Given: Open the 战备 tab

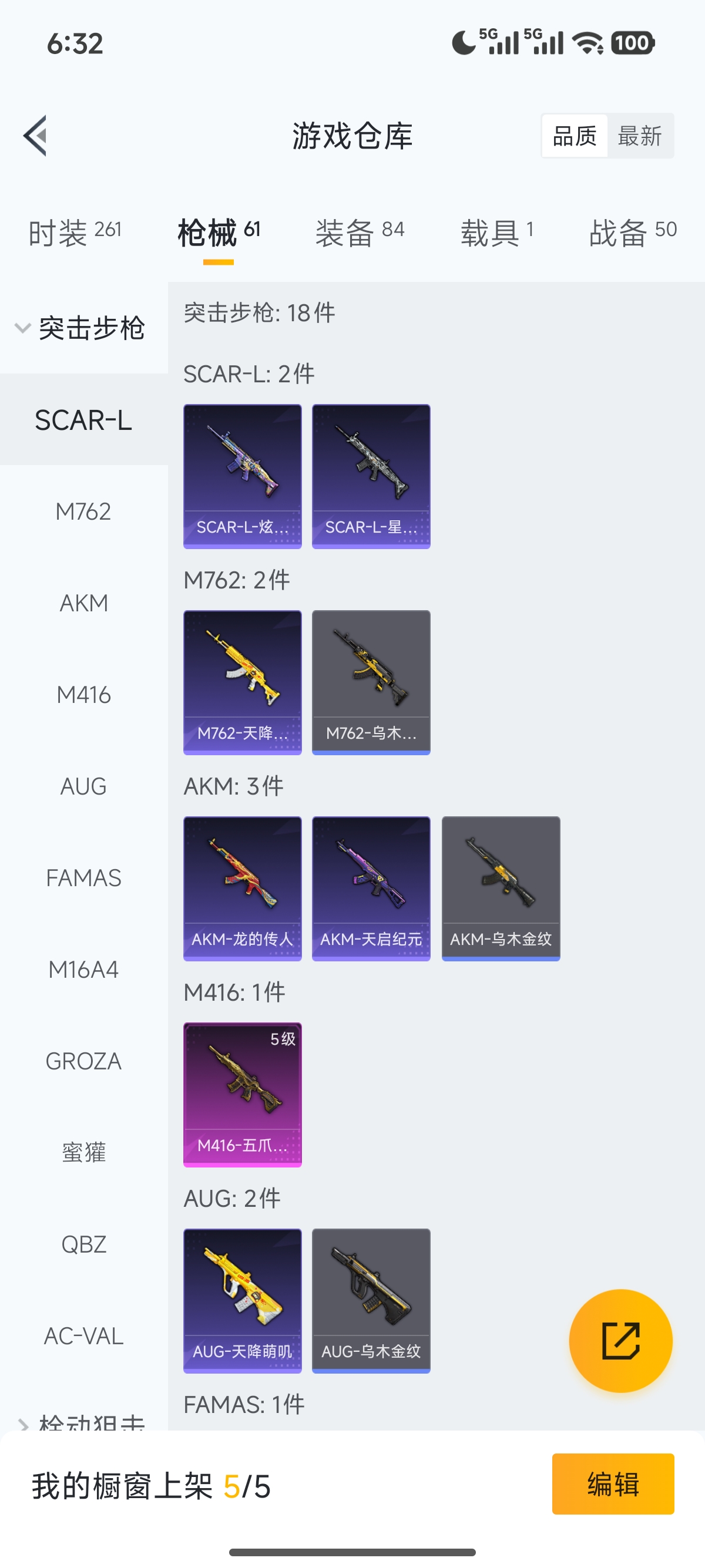Looking at the screenshot, I should coord(633,233).
